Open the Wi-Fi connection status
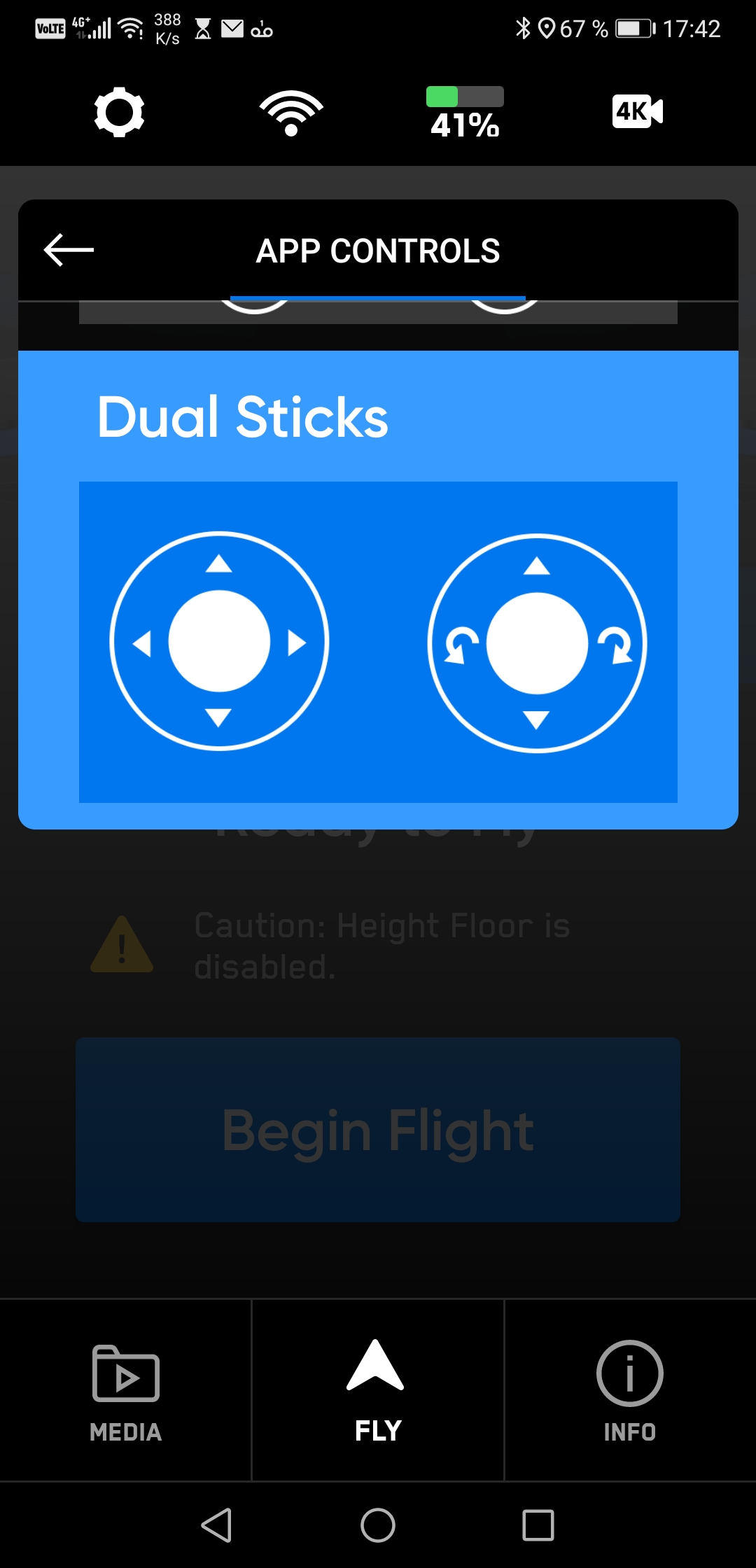This screenshot has height=1568, width=756. pyautogui.click(x=291, y=113)
